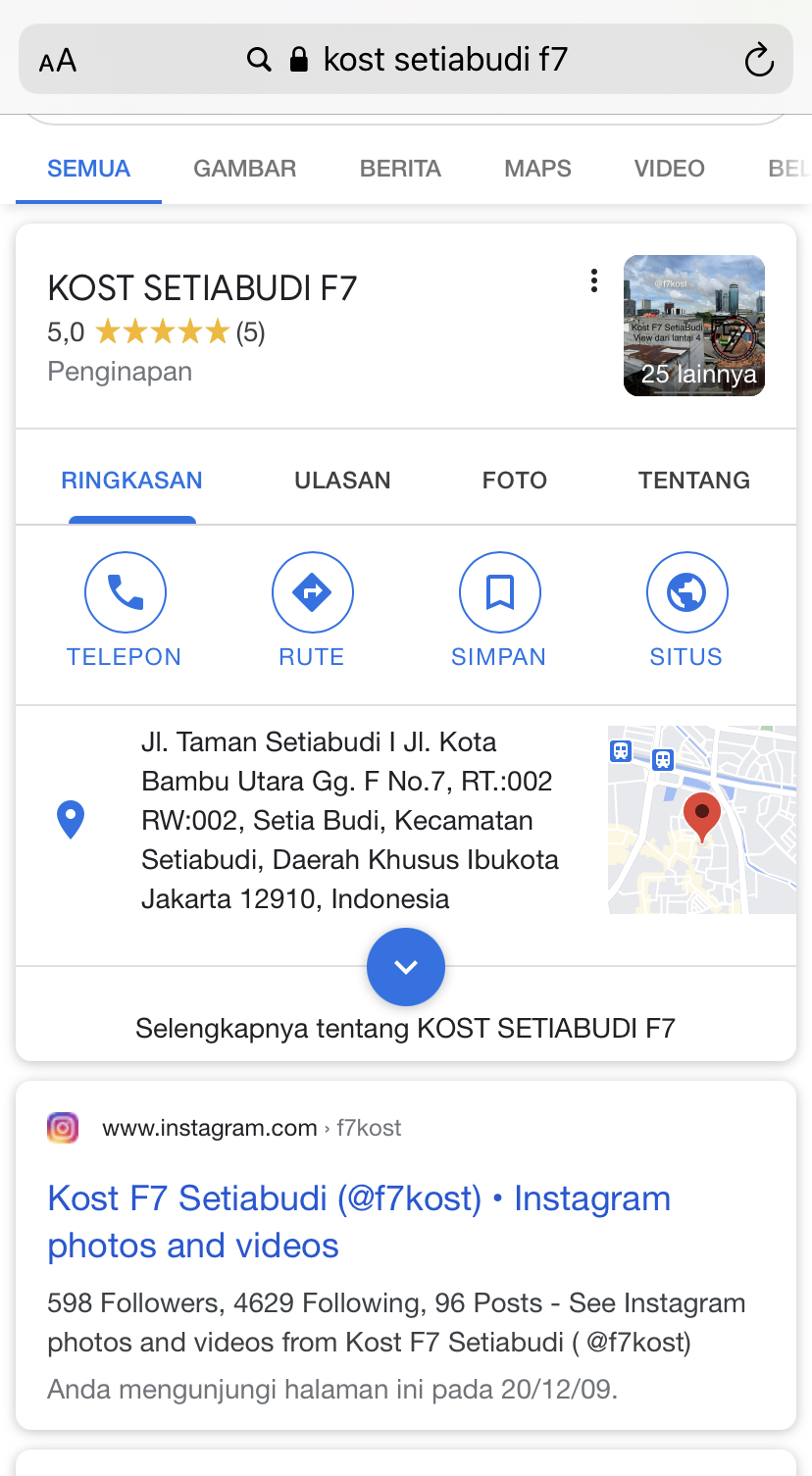812x1476 pixels.
Task: Select the TENTANG tab
Action: pos(693,481)
